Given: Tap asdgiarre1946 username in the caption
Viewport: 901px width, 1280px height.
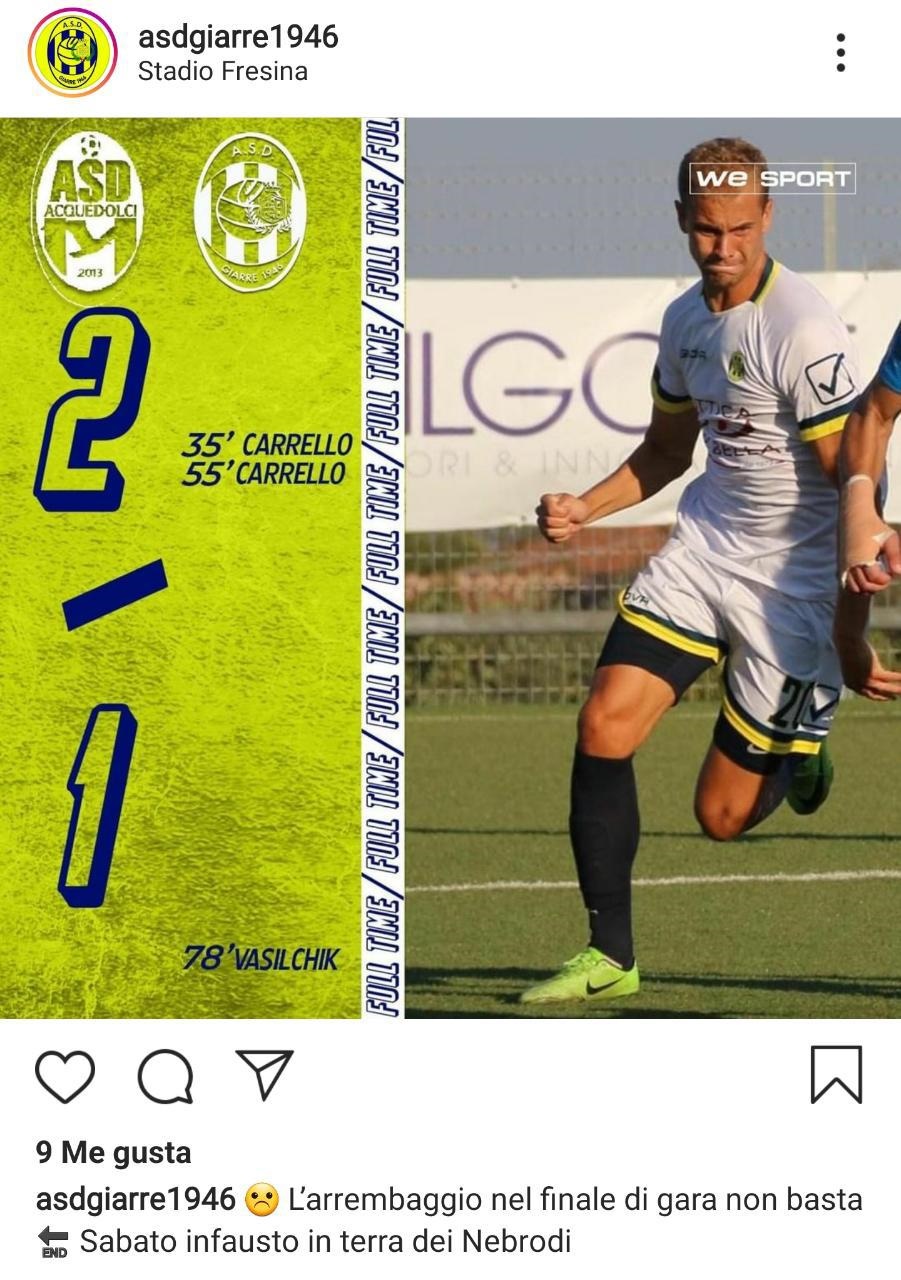Looking at the screenshot, I should pos(136,1199).
